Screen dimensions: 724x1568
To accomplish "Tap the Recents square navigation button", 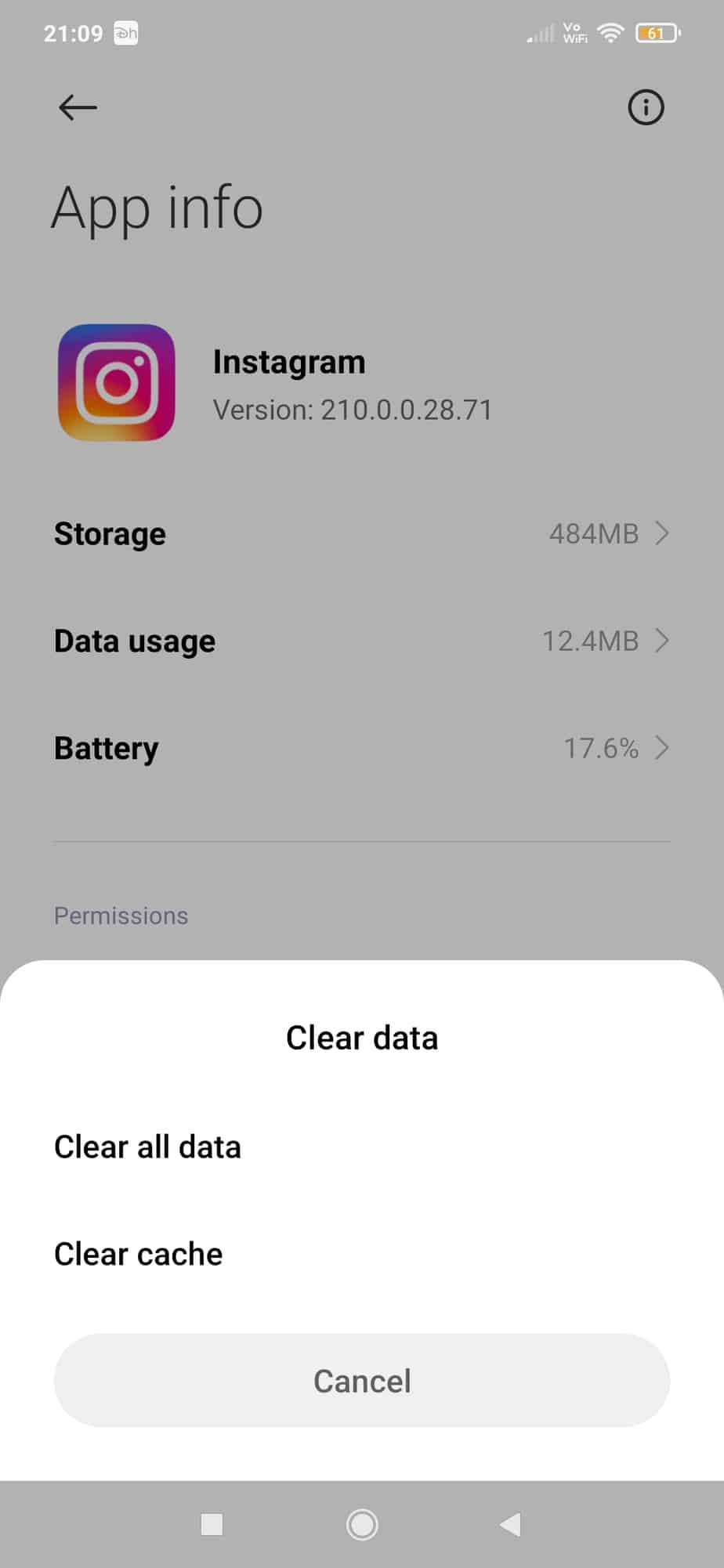I will coord(212,1525).
